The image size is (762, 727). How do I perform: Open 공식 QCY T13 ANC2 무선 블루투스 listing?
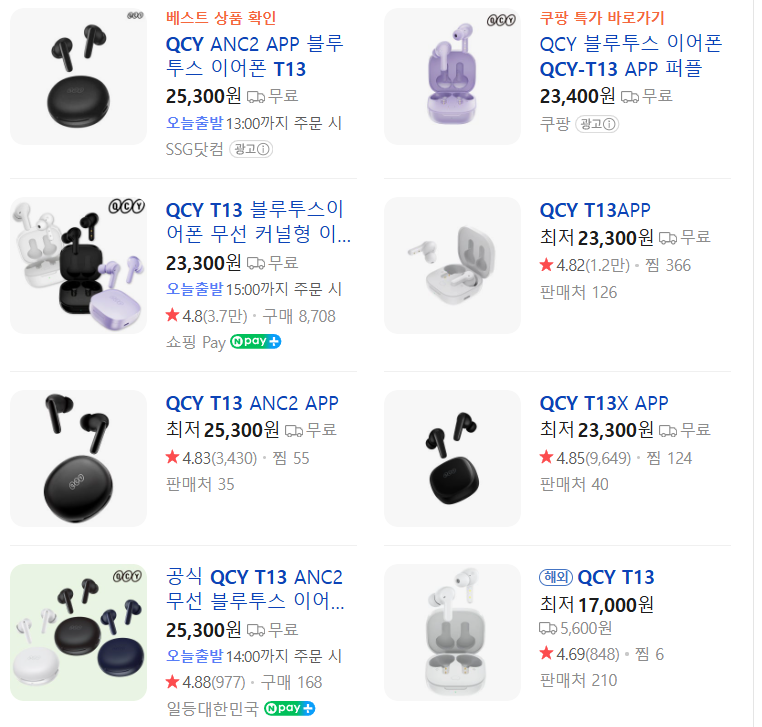click(x=254, y=590)
